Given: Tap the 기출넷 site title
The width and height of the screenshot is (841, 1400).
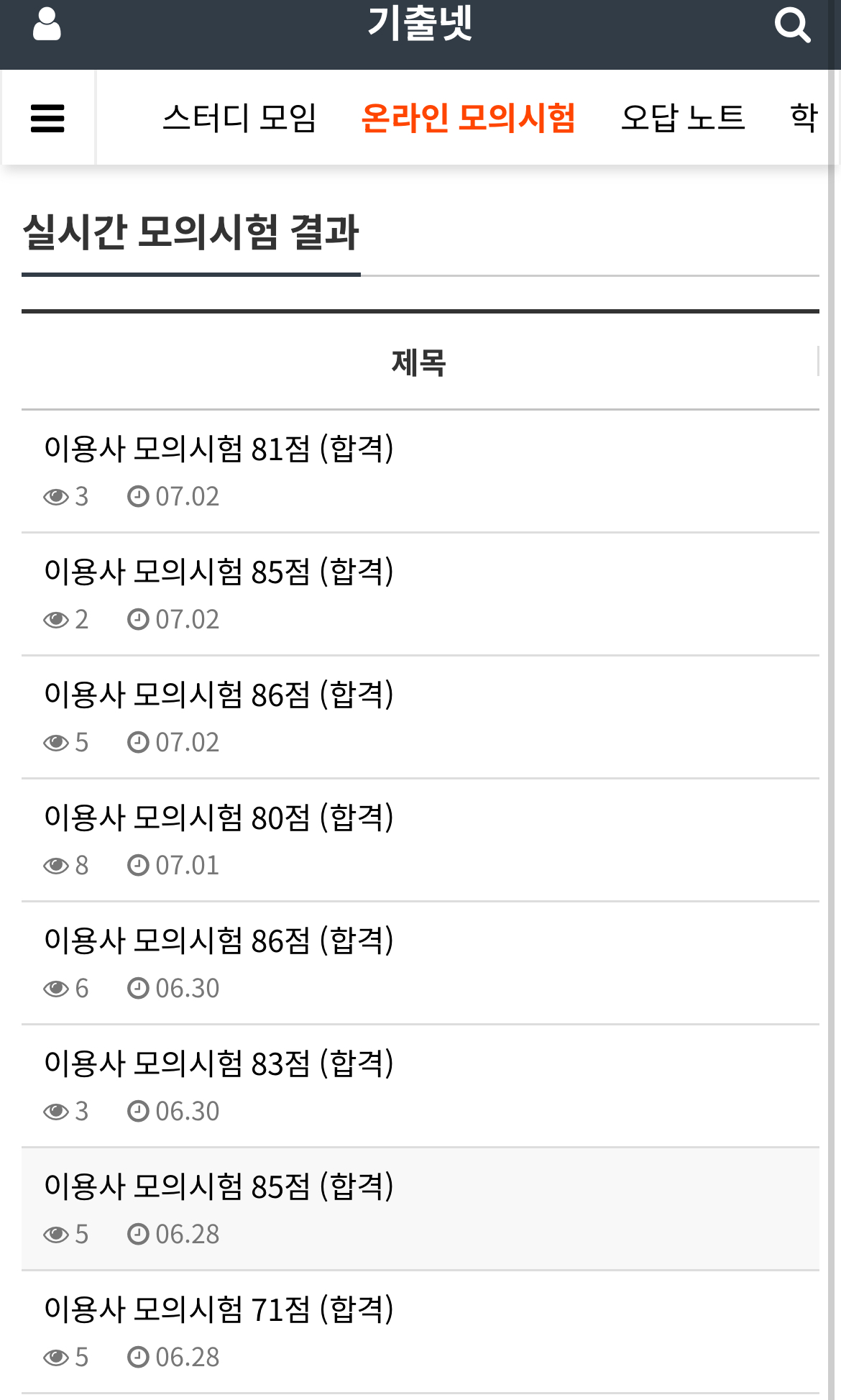Looking at the screenshot, I should (420, 24).
